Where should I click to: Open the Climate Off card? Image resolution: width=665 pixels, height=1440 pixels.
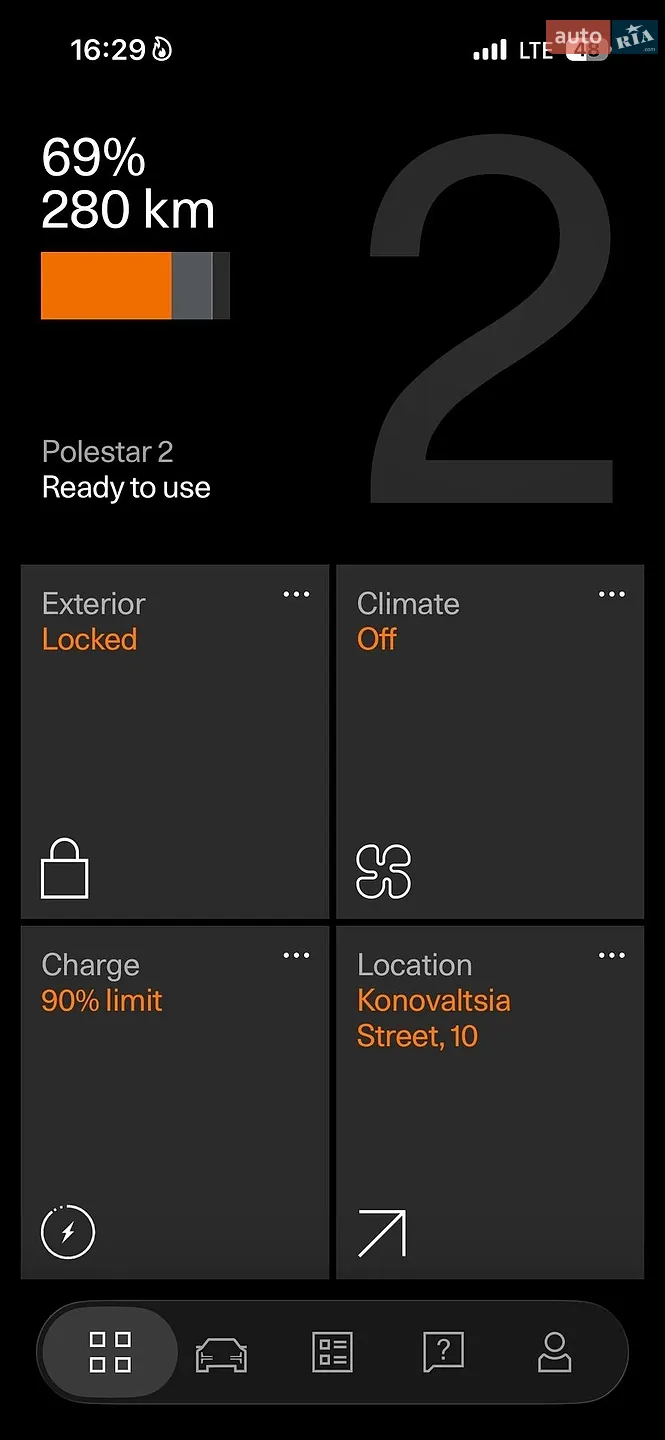(x=490, y=742)
